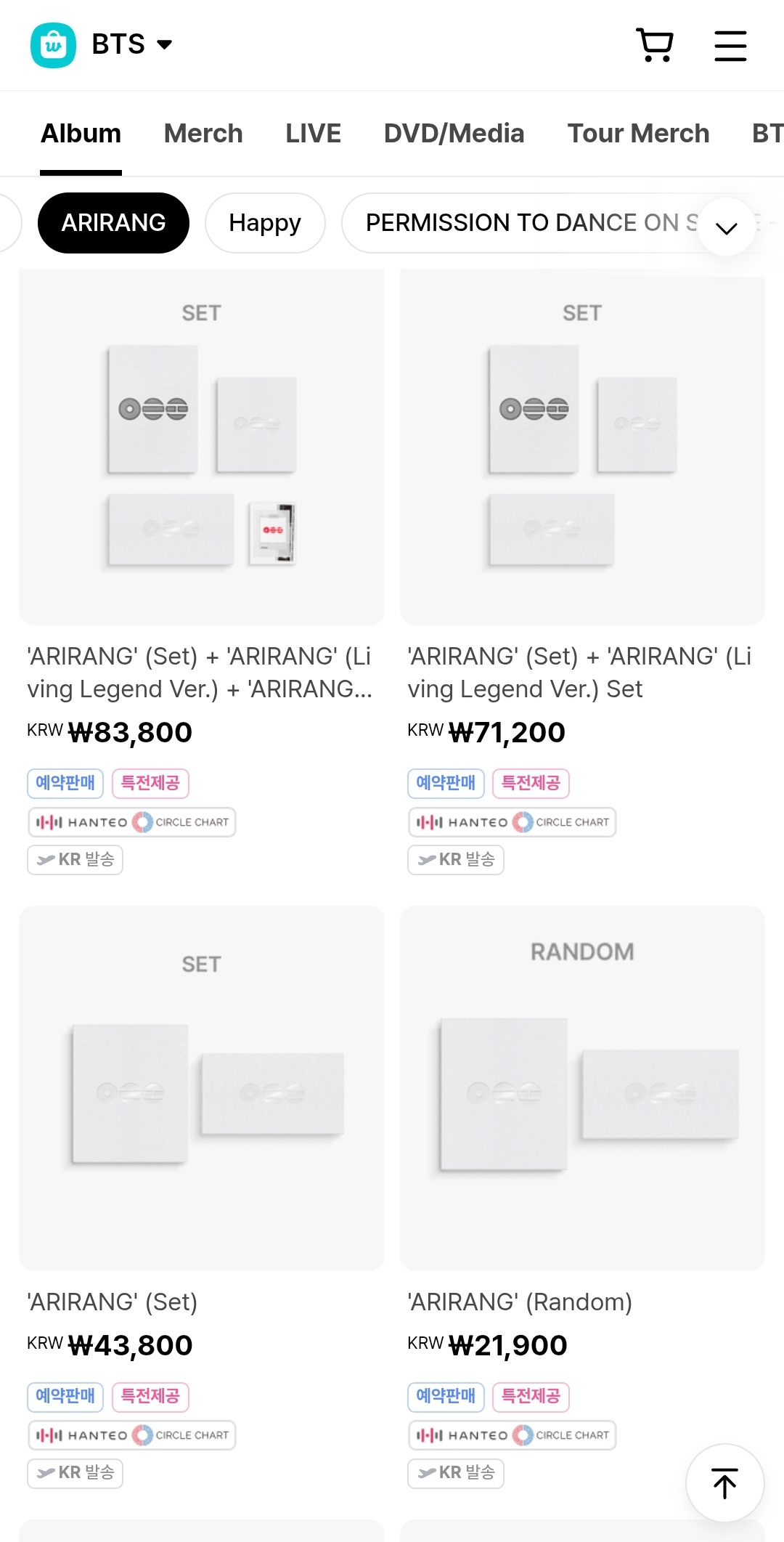Screen dimensions: 784x1542
Task: Toggle the Happy filter chip
Action: (x=264, y=223)
